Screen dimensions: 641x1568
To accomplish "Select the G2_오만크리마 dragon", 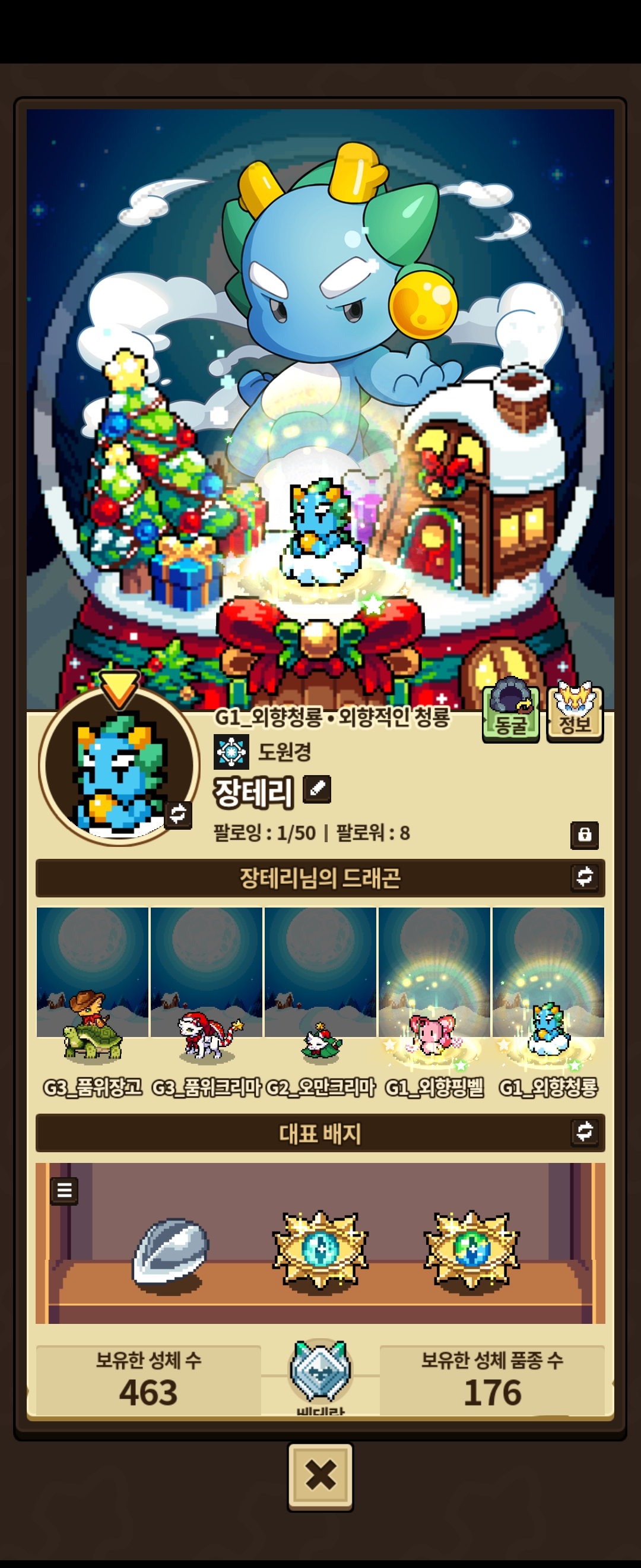I will click(320, 1003).
